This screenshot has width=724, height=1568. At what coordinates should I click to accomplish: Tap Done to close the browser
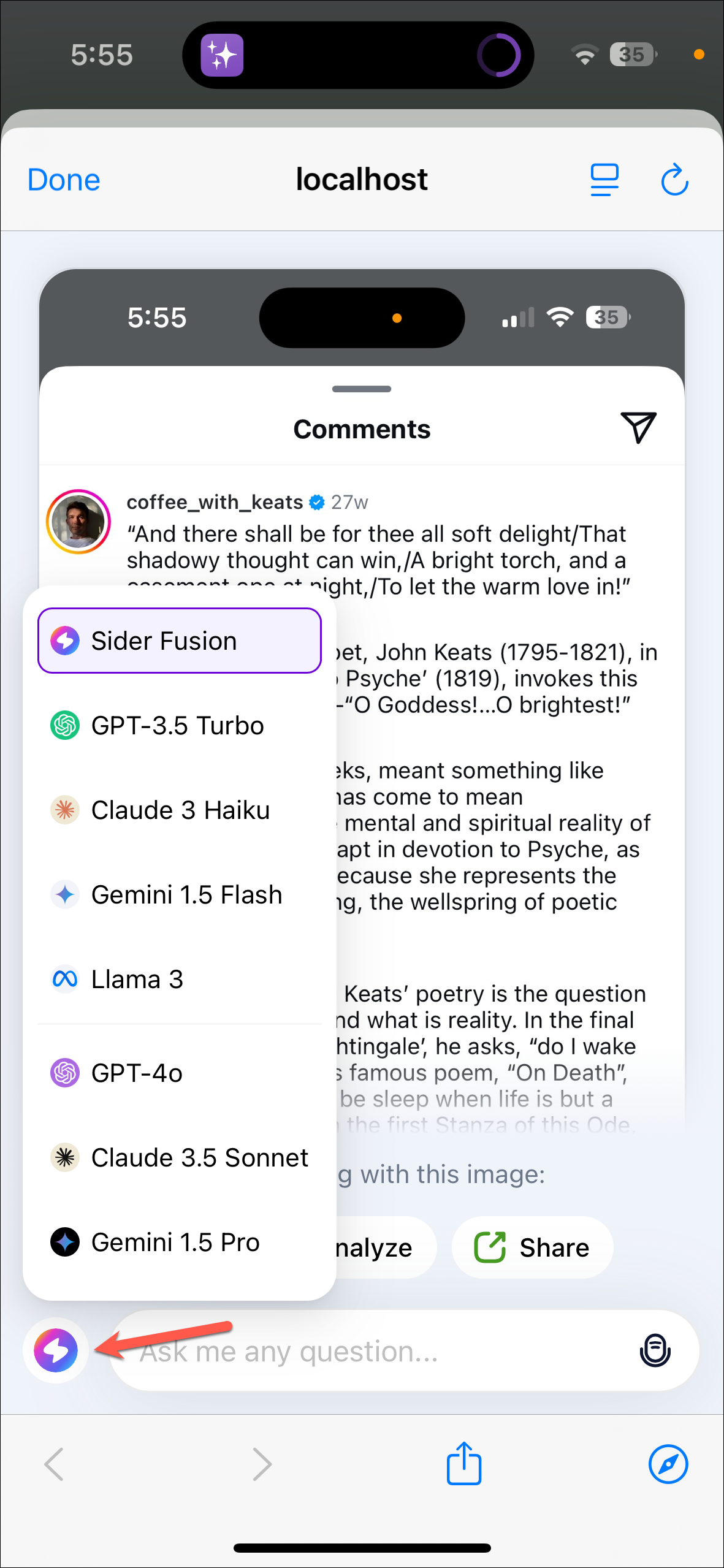point(64,180)
